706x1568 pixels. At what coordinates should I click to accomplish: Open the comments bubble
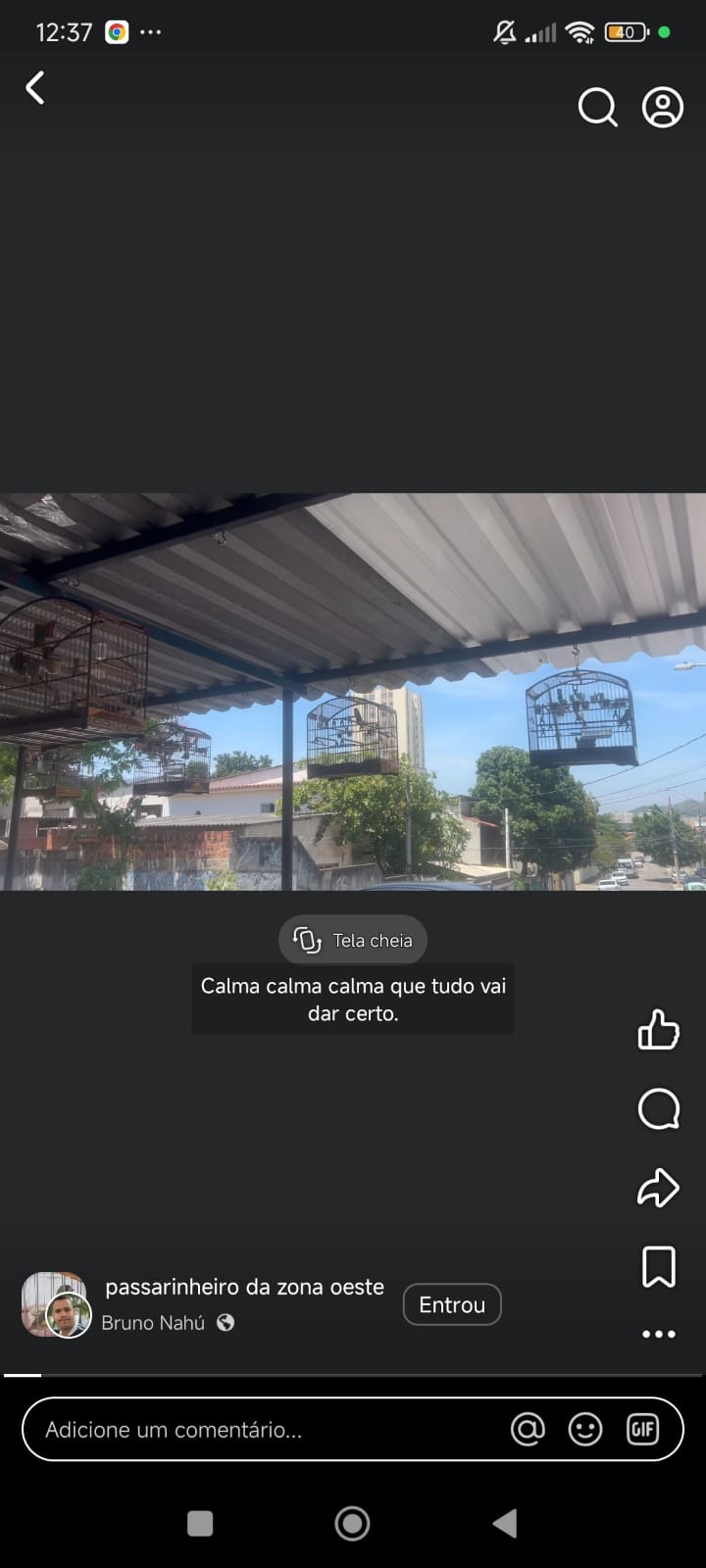658,1109
